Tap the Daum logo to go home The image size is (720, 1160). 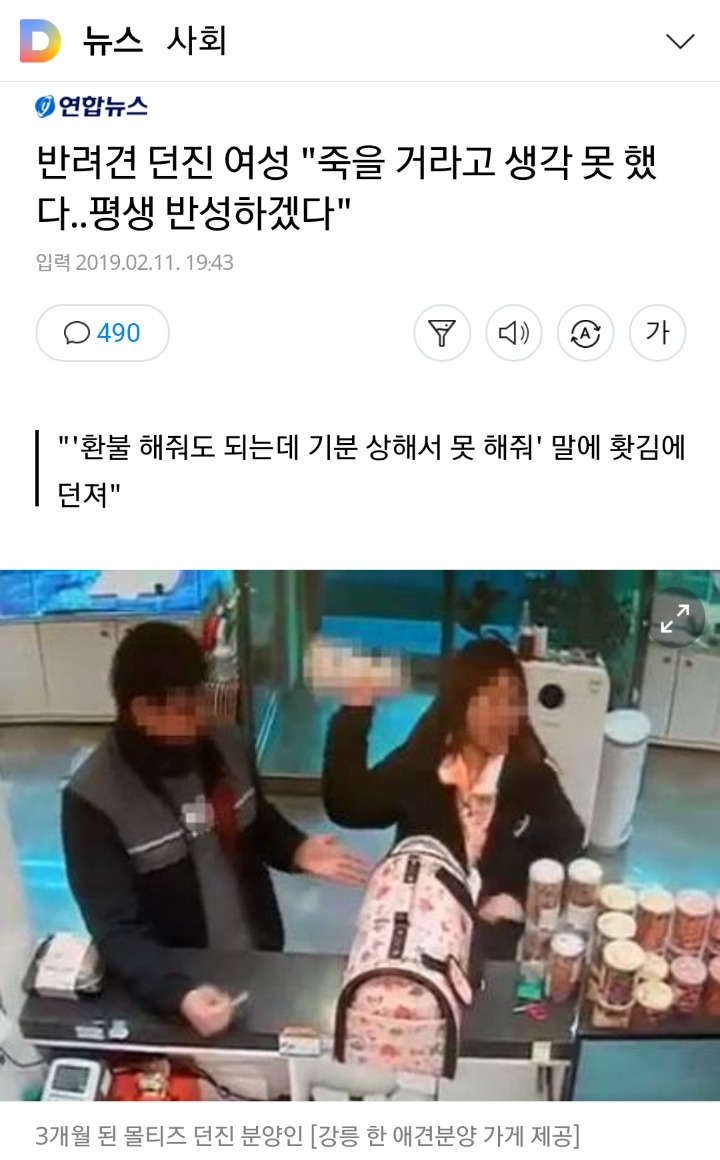(40, 41)
